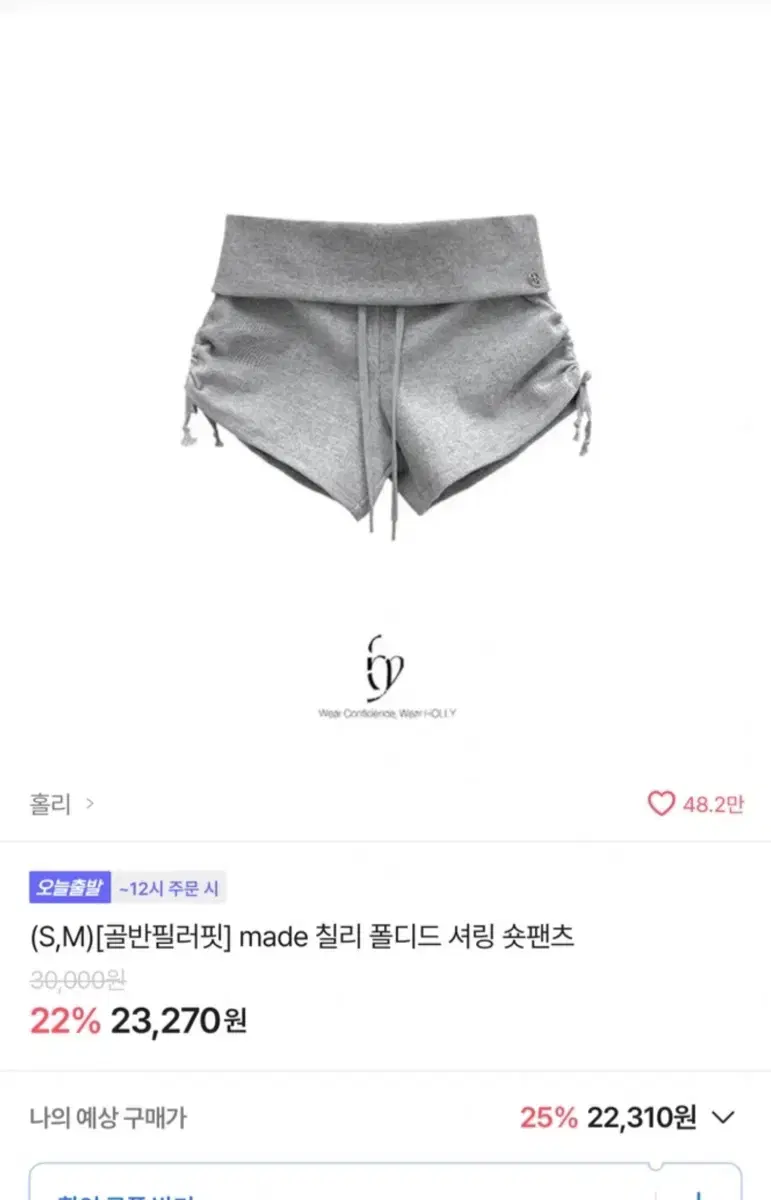Toggle wishlist status for these shorts
Screen dimensions: 771x1200
click(x=663, y=803)
